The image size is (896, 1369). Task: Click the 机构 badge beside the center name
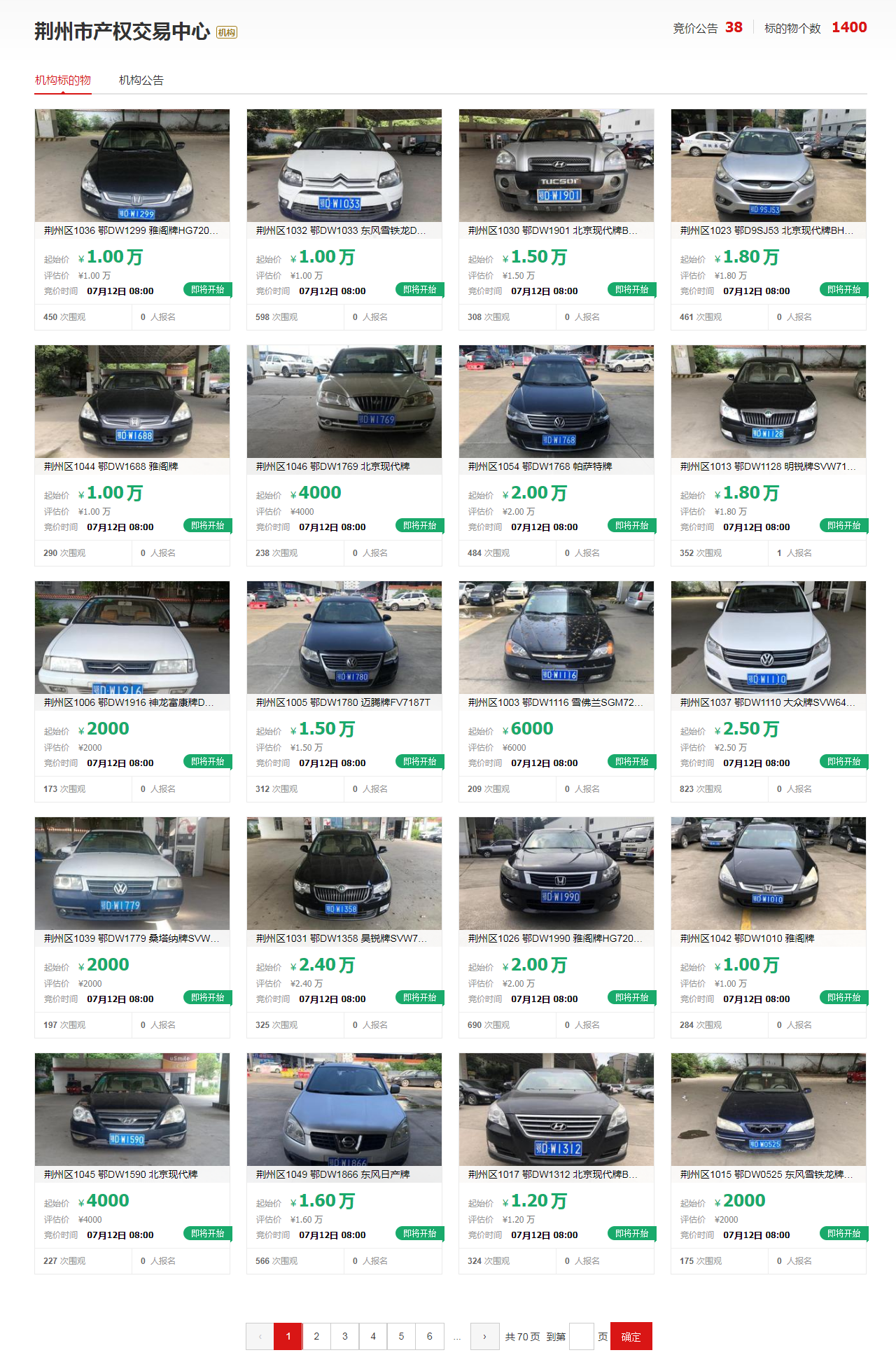226,32
